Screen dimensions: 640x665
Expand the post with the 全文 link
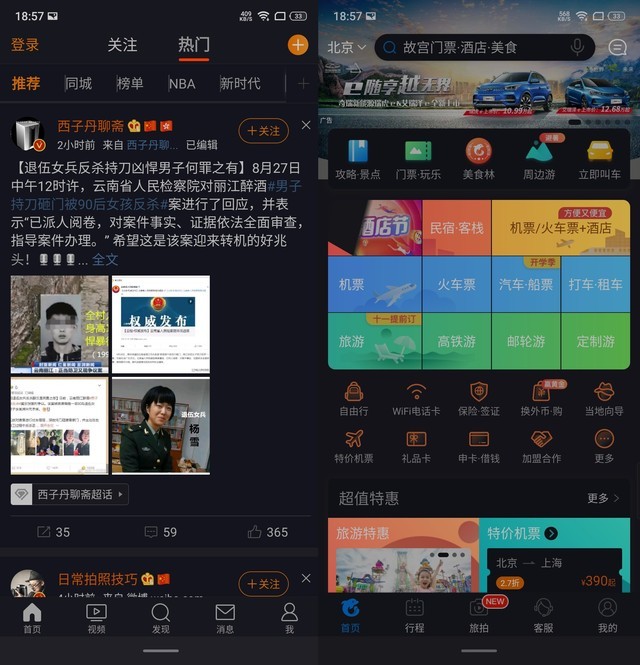(105, 259)
